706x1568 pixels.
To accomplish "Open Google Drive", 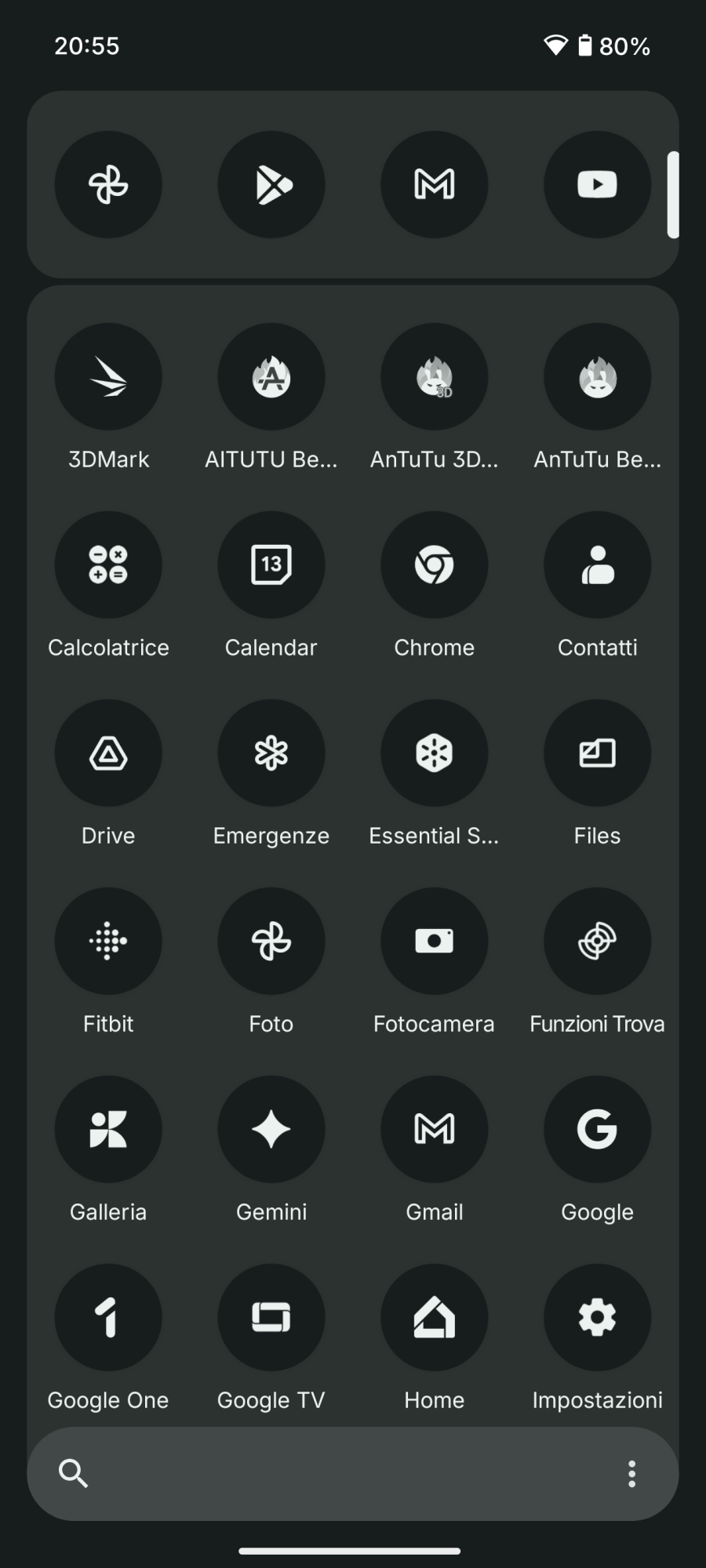I will (108, 753).
